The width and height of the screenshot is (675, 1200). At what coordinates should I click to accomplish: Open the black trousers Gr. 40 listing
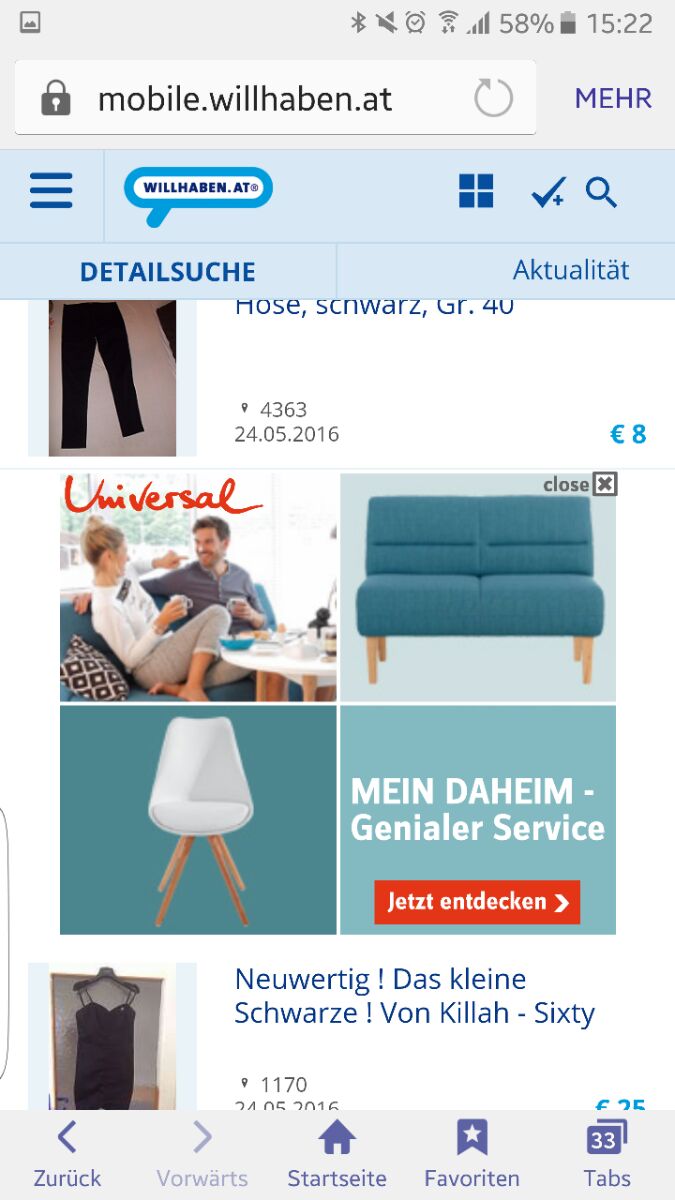(374, 306)
